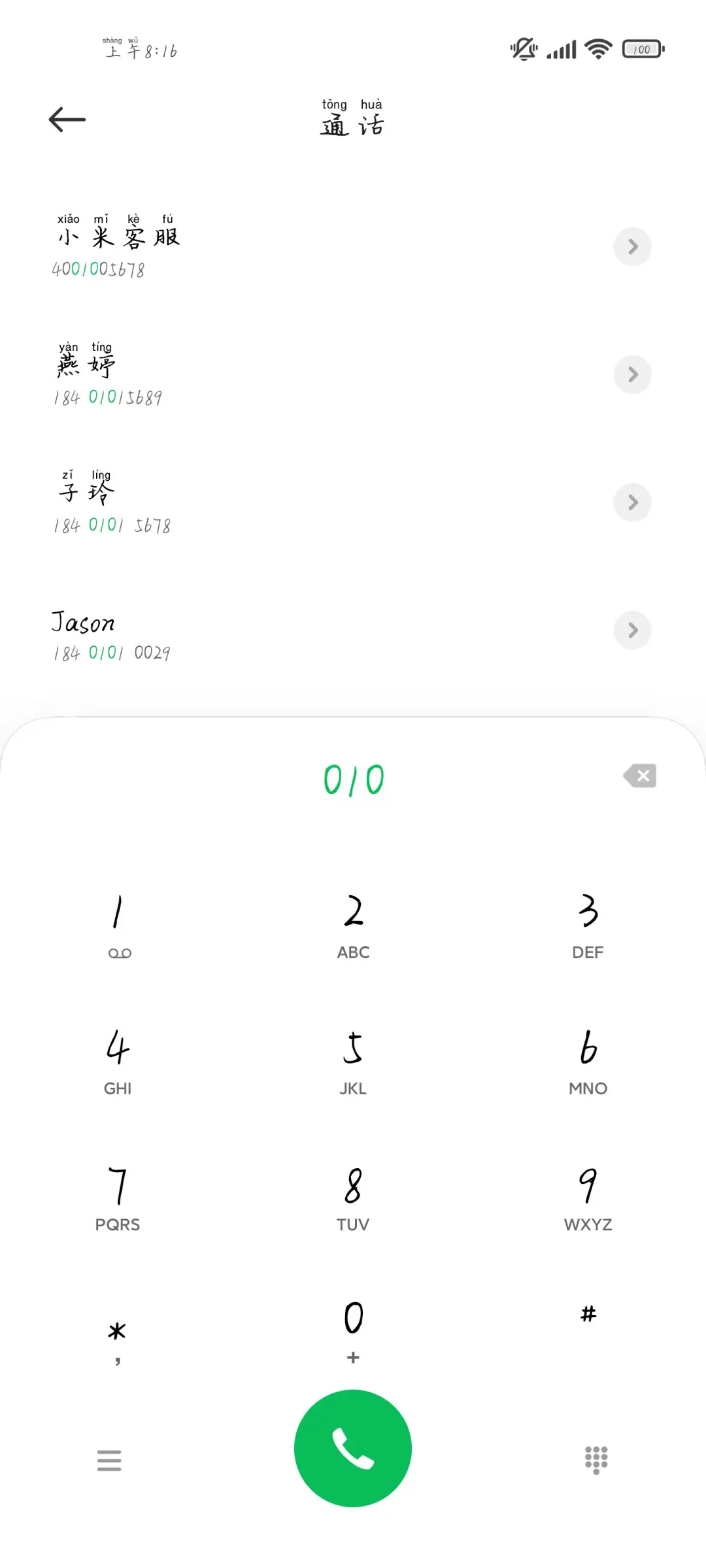Tap the battery indicator showing 100

pos(641,49)
